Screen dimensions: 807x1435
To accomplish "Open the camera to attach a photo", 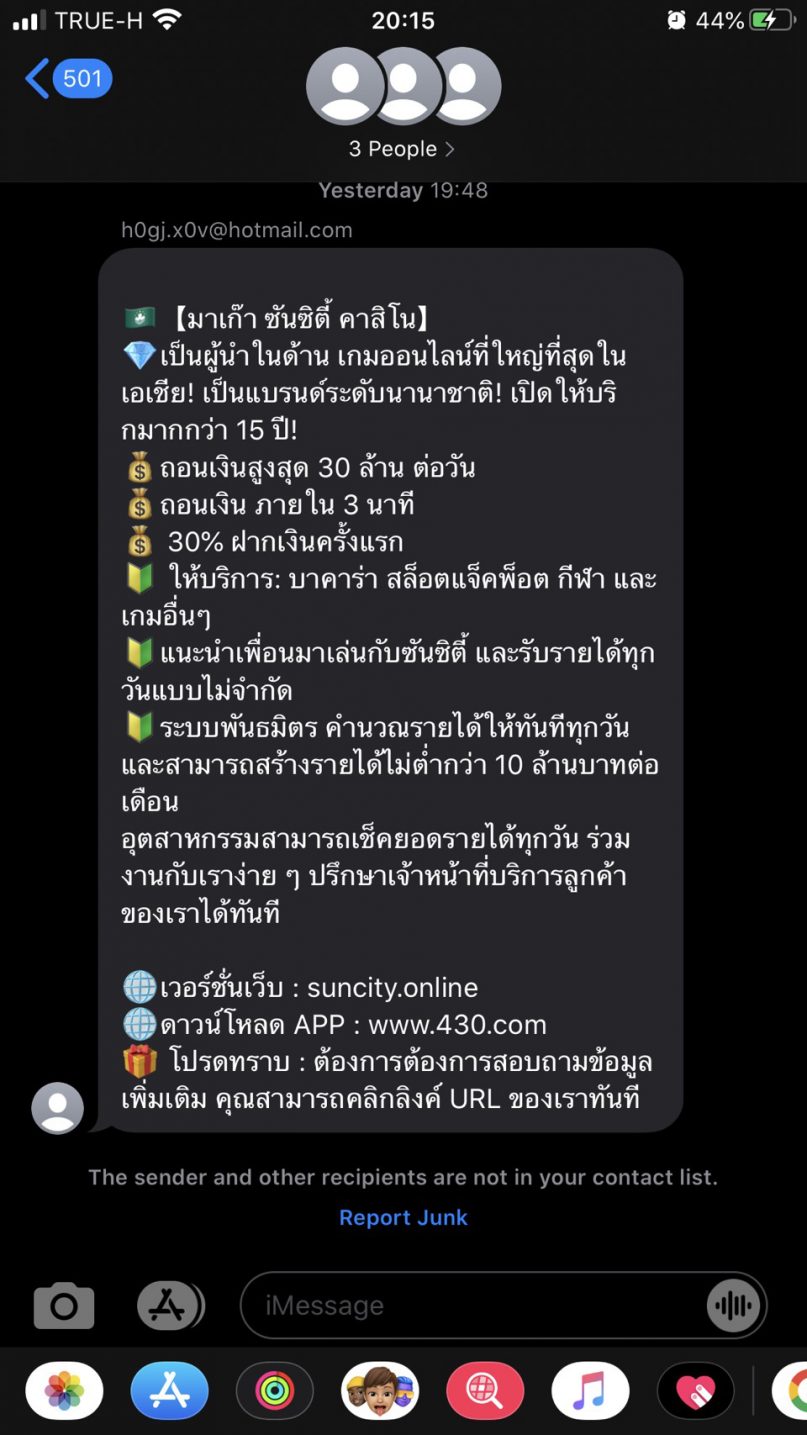I will click(64, 1305).
